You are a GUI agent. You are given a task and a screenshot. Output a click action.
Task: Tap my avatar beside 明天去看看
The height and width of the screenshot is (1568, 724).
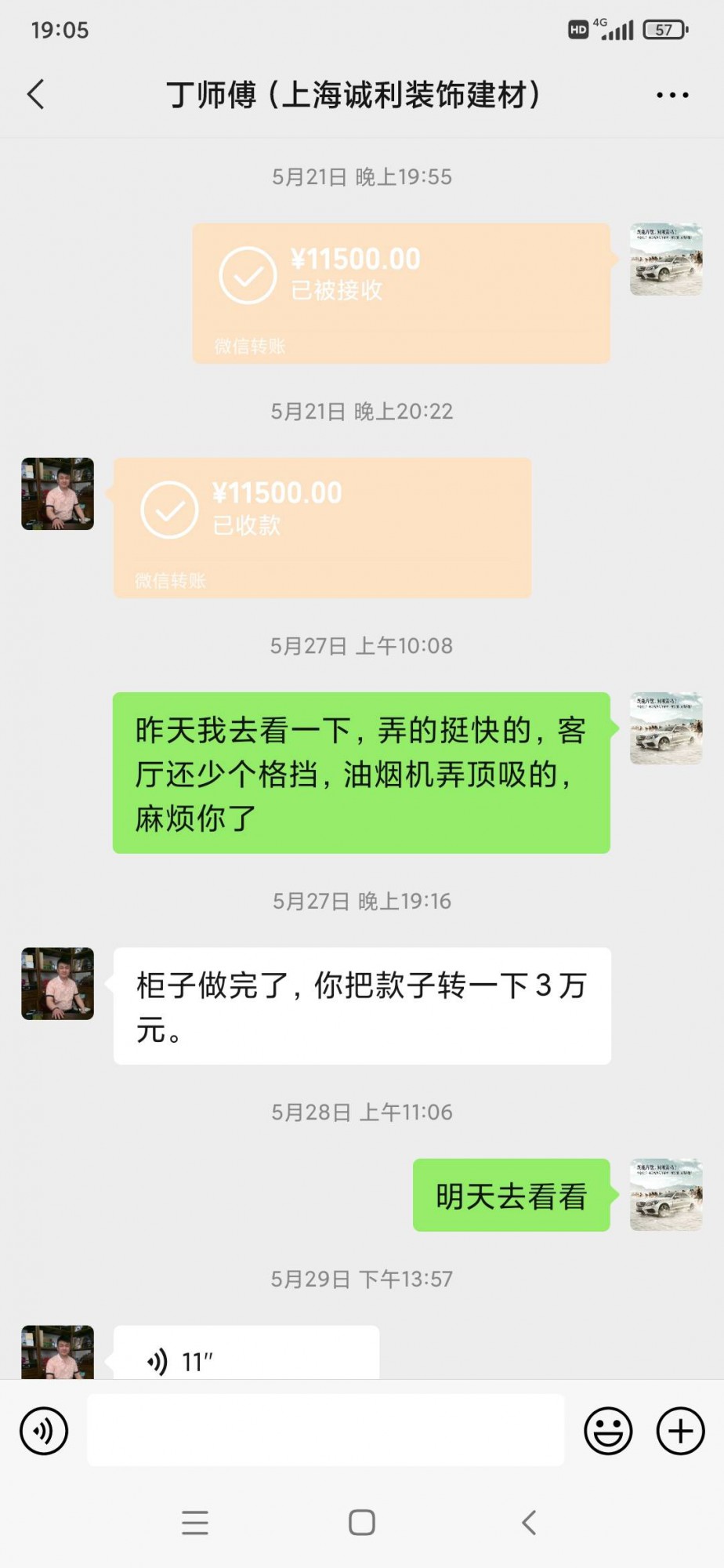pos(666,1195)
